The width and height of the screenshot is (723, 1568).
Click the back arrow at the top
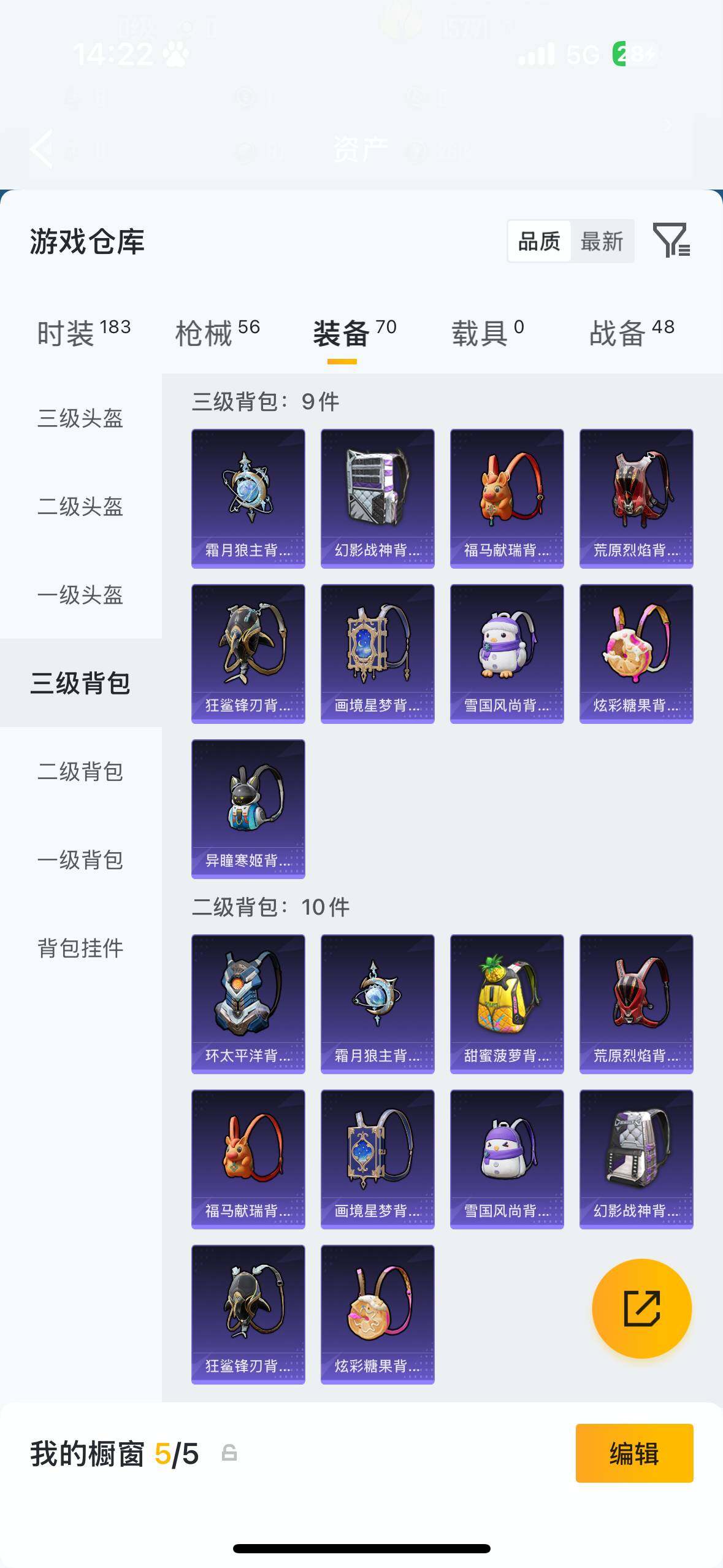click(40, 149)
